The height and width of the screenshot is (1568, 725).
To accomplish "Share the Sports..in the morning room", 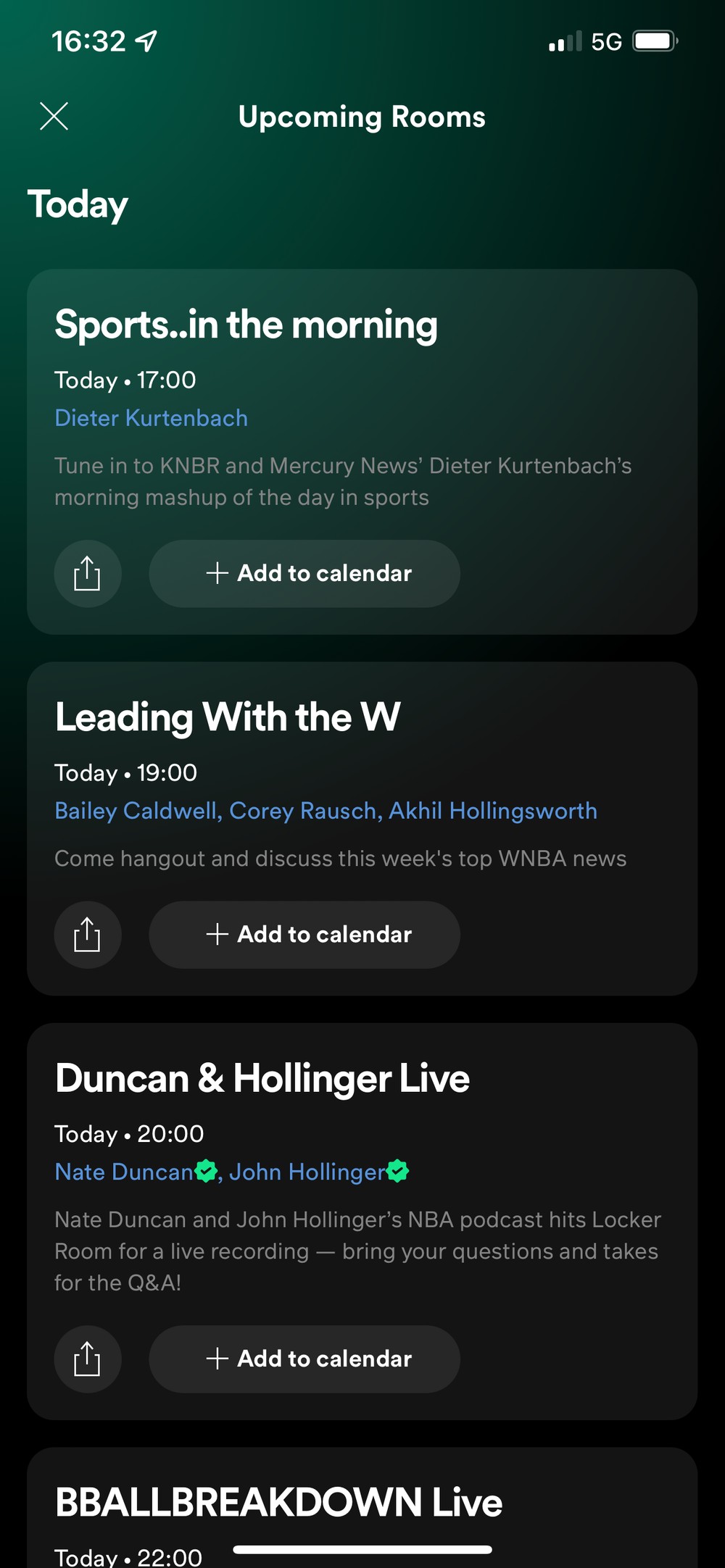I will tap(88, 573).
